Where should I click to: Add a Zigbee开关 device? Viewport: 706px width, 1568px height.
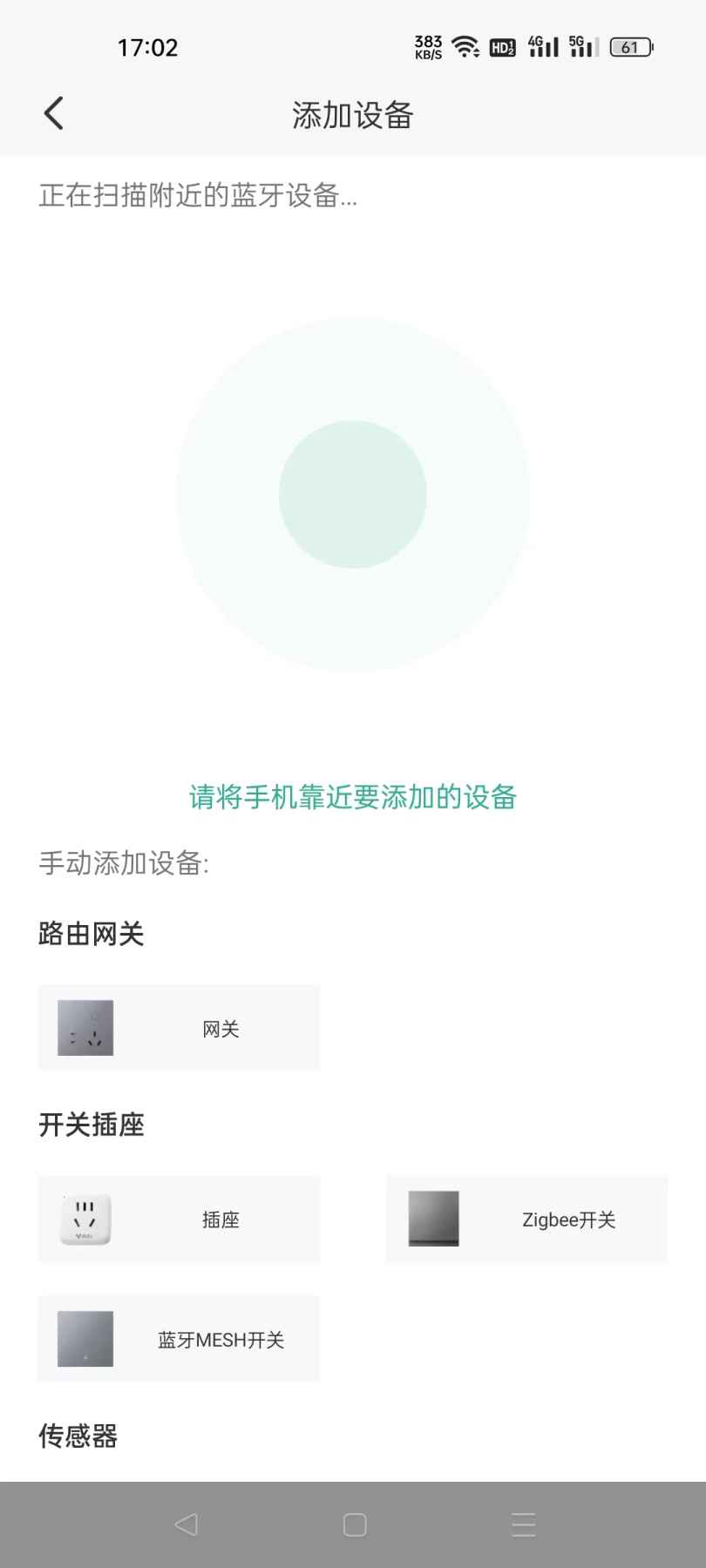[526, 1219]
